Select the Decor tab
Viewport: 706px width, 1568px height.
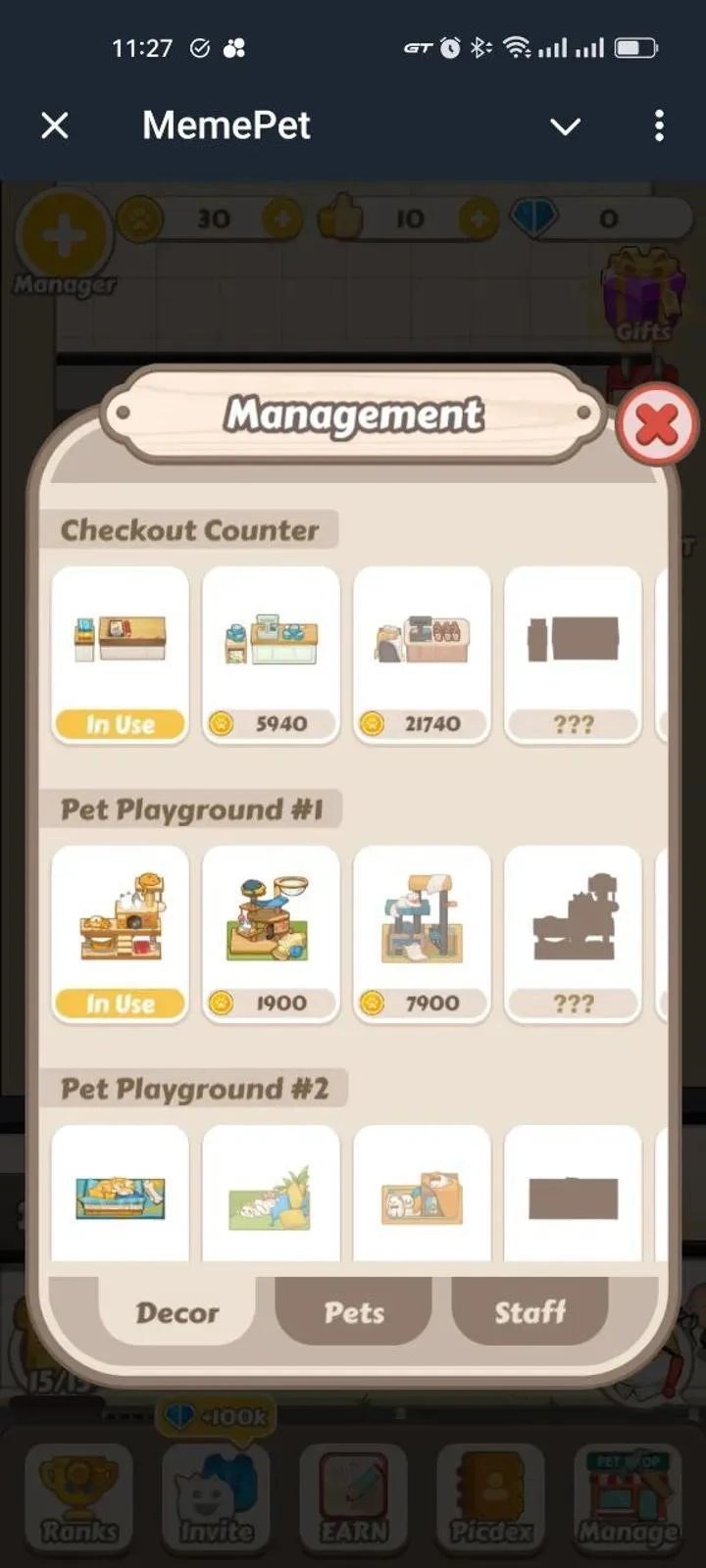pos(177,1312)
